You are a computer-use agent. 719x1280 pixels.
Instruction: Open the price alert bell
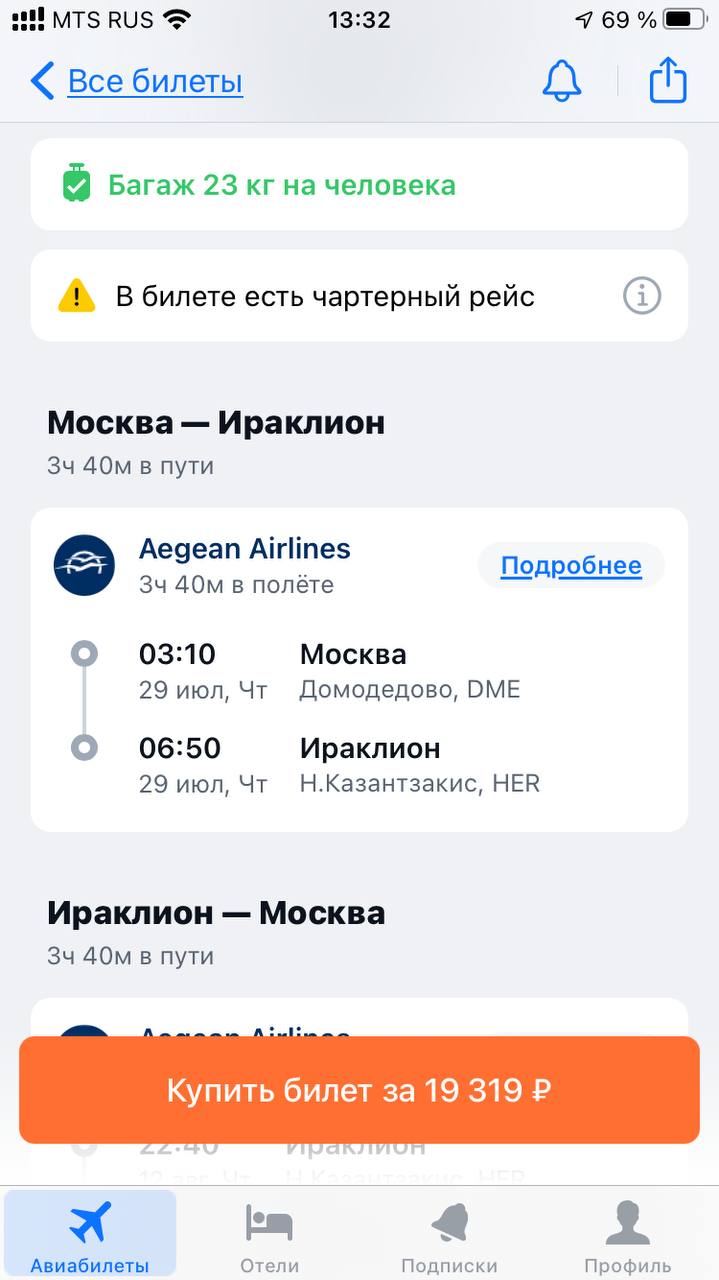point(562,81)
